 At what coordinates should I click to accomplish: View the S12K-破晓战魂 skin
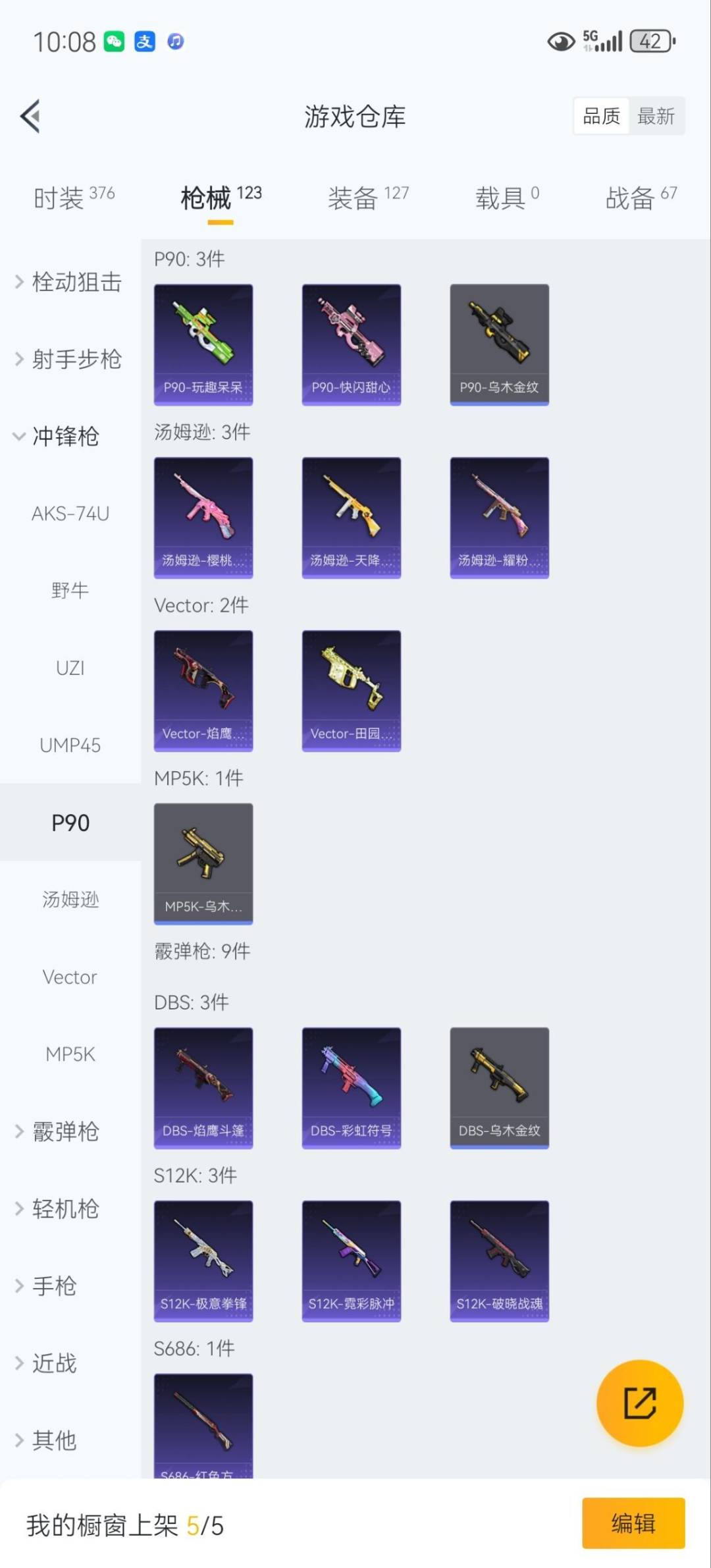(x=499, y=1260)
